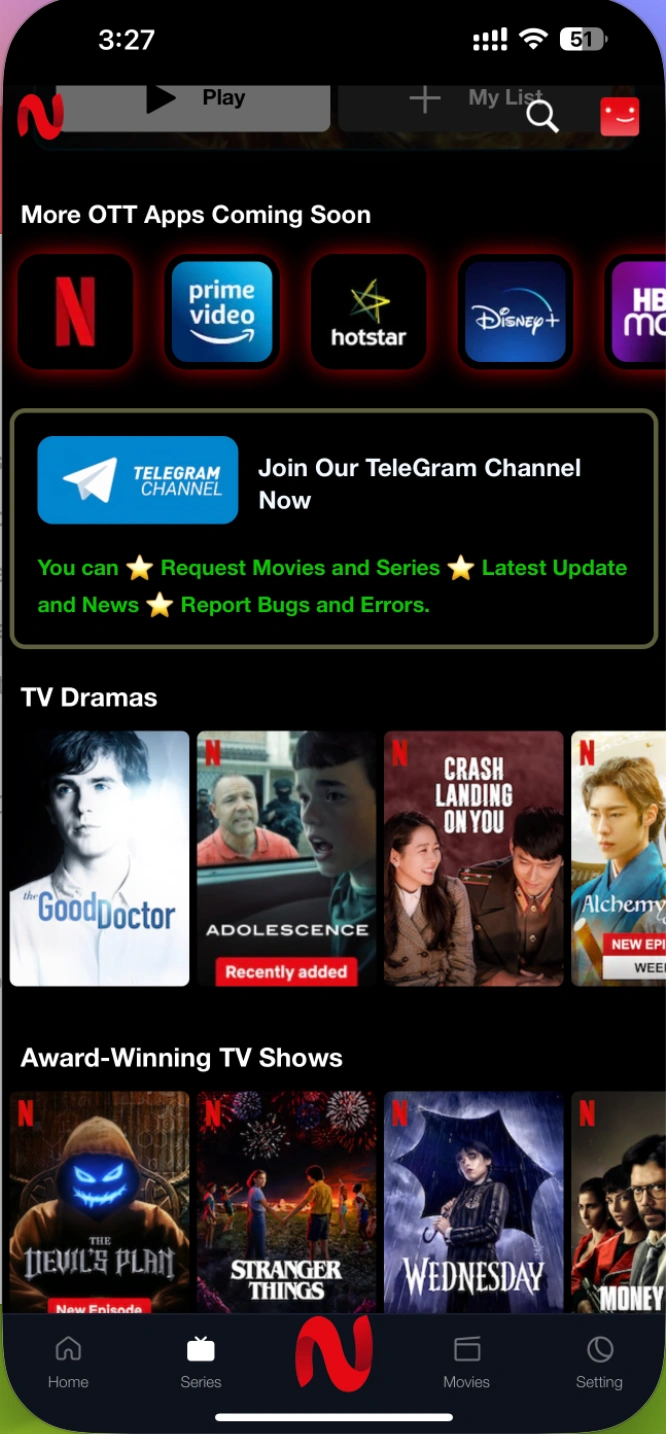The image size is (666, 1434).
Task: Open the Prime Video tile
Action: point(222,311)
